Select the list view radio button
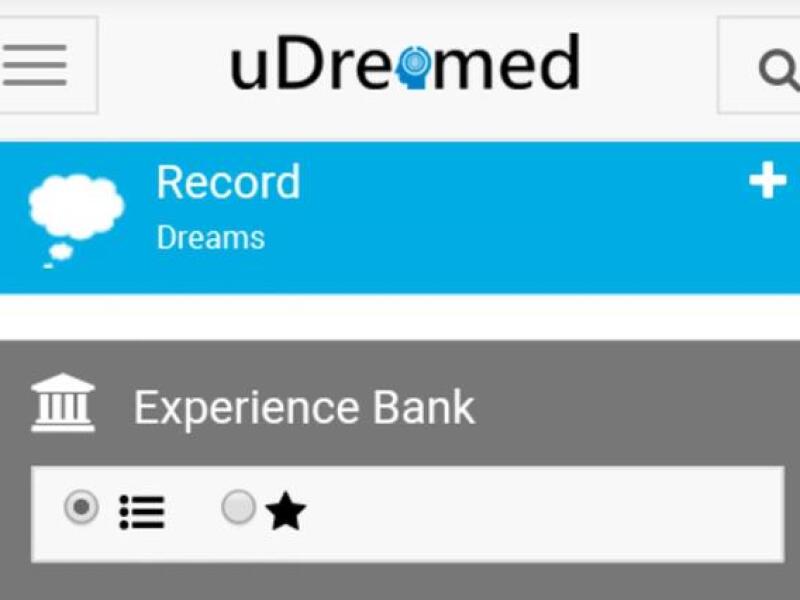 [81, 508]
